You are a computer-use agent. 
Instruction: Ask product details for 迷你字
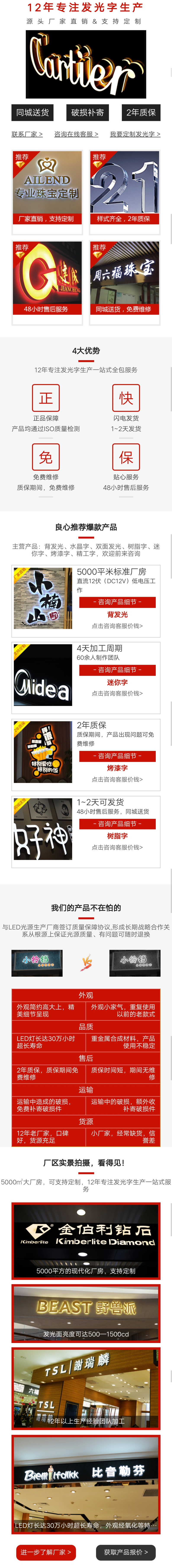pos(117,670)
